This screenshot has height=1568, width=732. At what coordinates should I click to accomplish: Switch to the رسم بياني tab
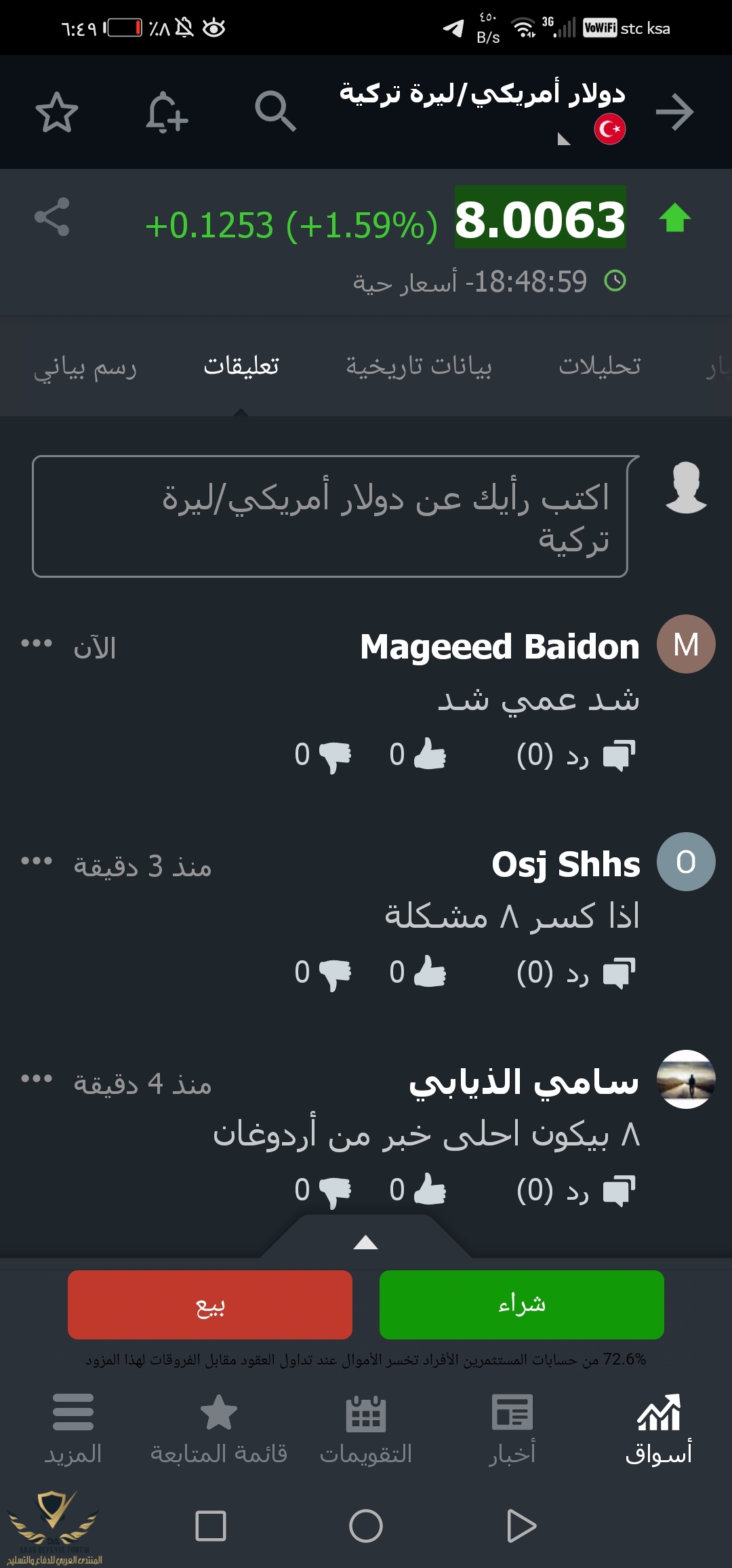click(x=85, y=367)
